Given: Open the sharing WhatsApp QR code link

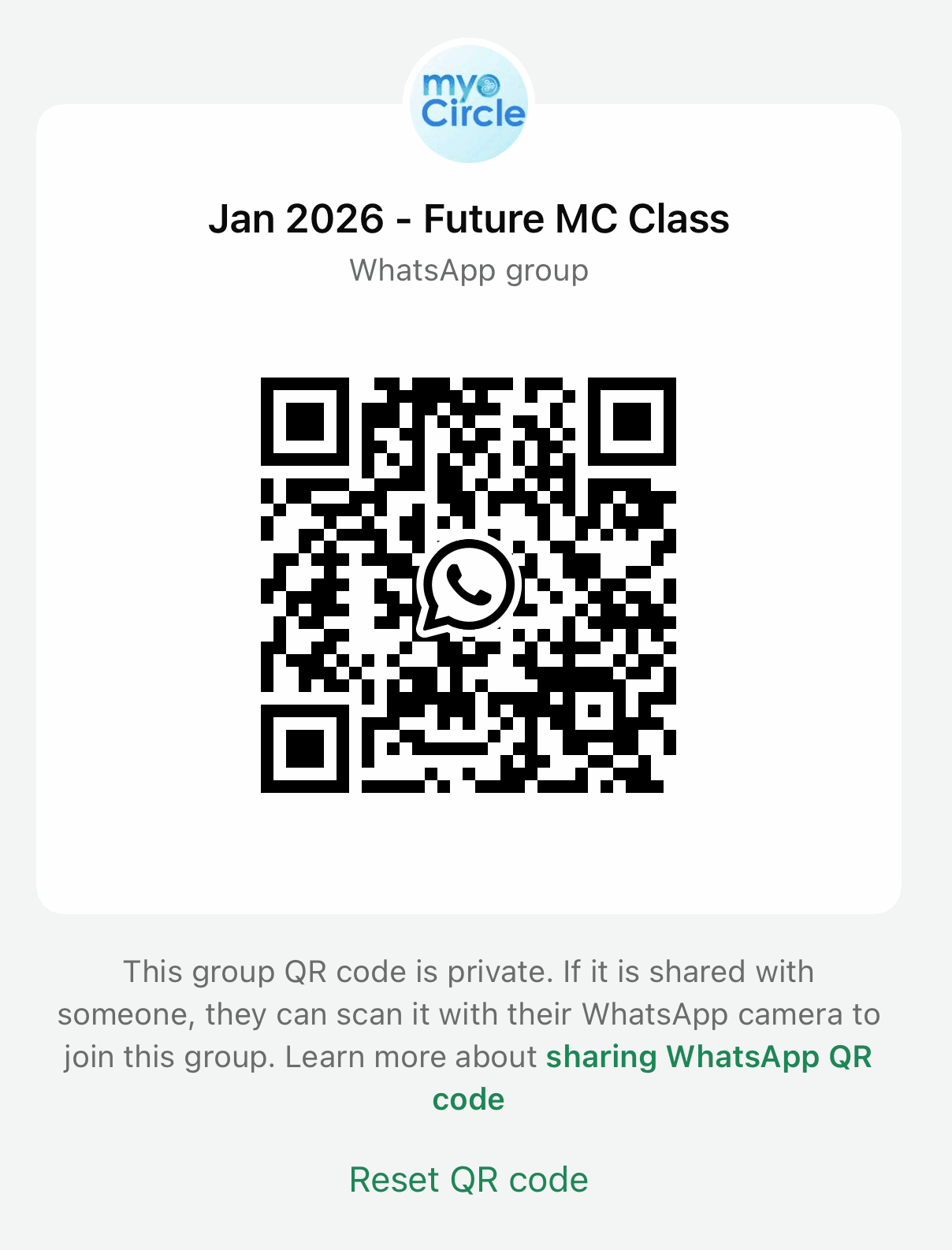Looking at the screenshot, I should coord(708,1057).
